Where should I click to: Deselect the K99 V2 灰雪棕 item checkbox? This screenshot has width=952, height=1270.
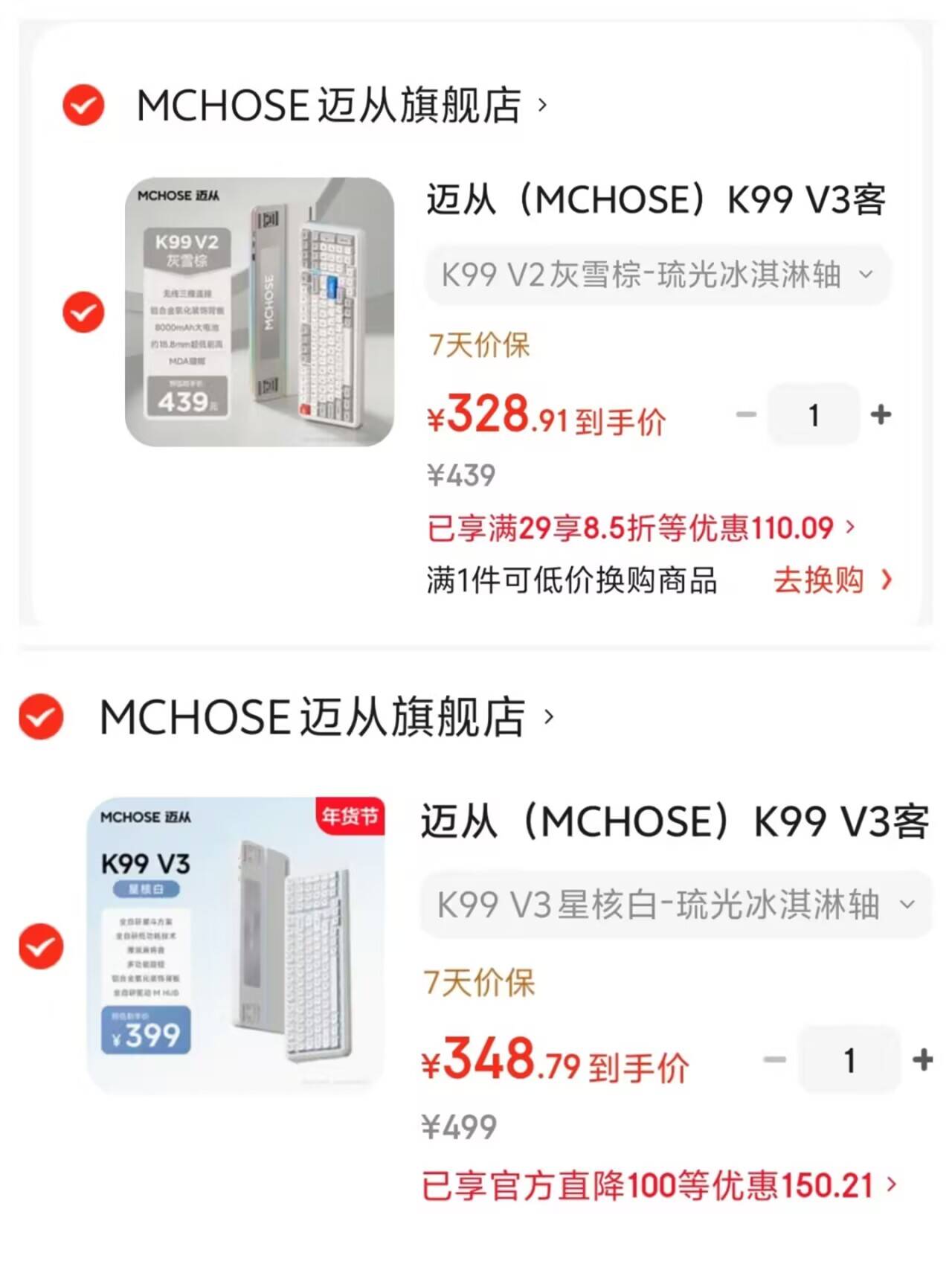(x=83, y=312)
